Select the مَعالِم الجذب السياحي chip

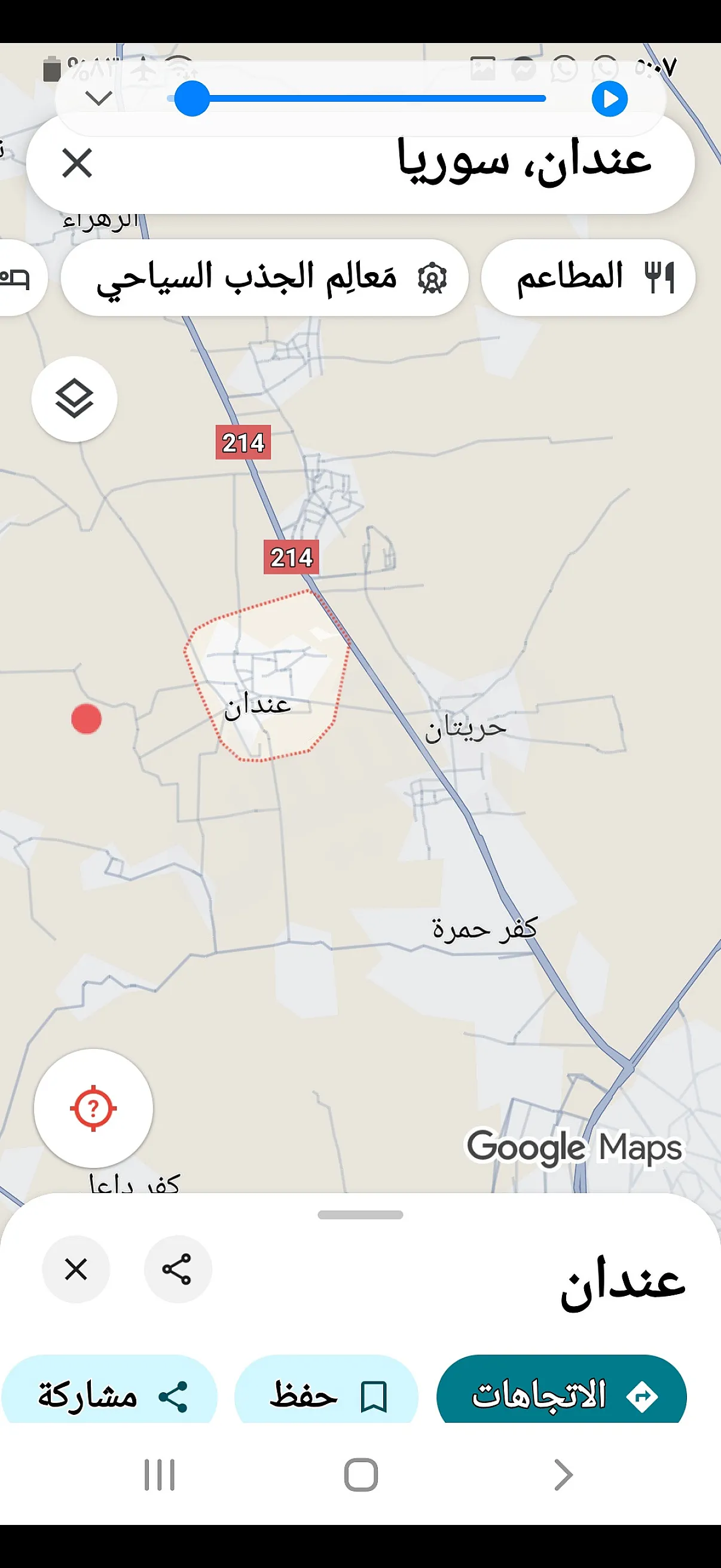pos(264,277)
